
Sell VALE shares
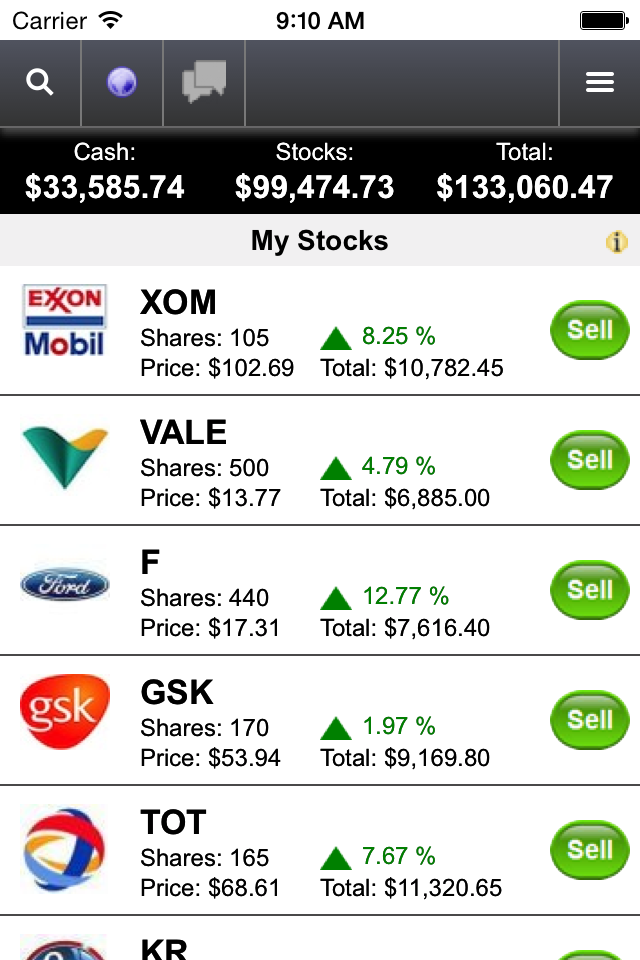[x=589, y=460]
